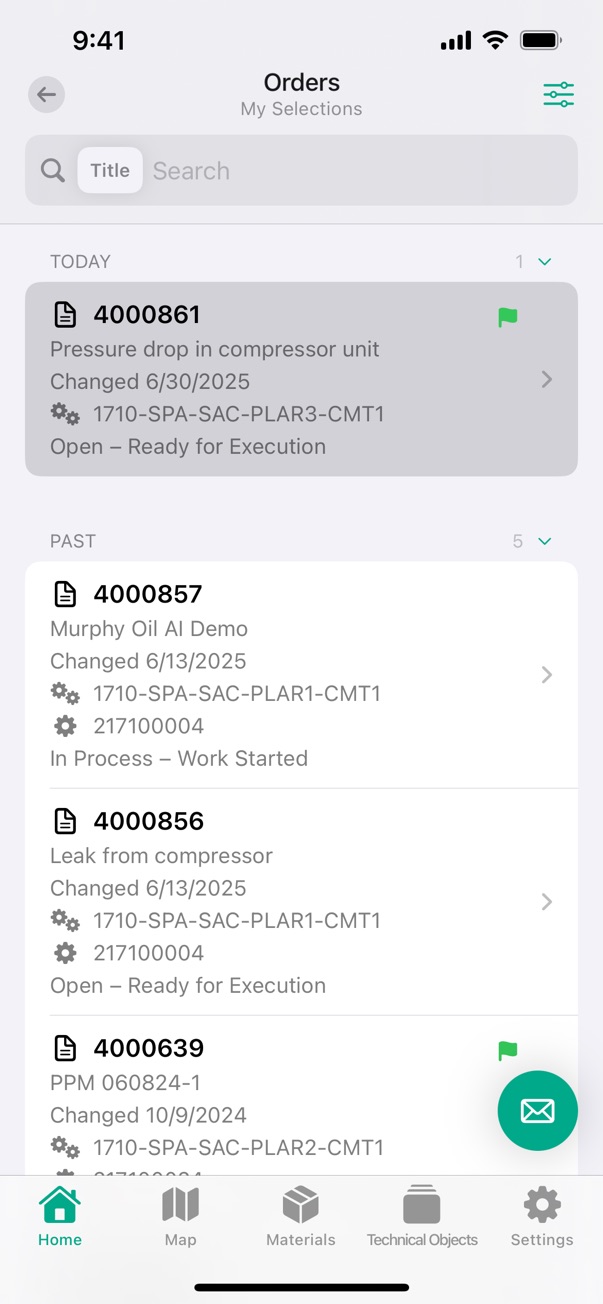Open order 4000857 Murphy Oil AI Demo
Screen dimensions: 603x1304
coord(301,675)
